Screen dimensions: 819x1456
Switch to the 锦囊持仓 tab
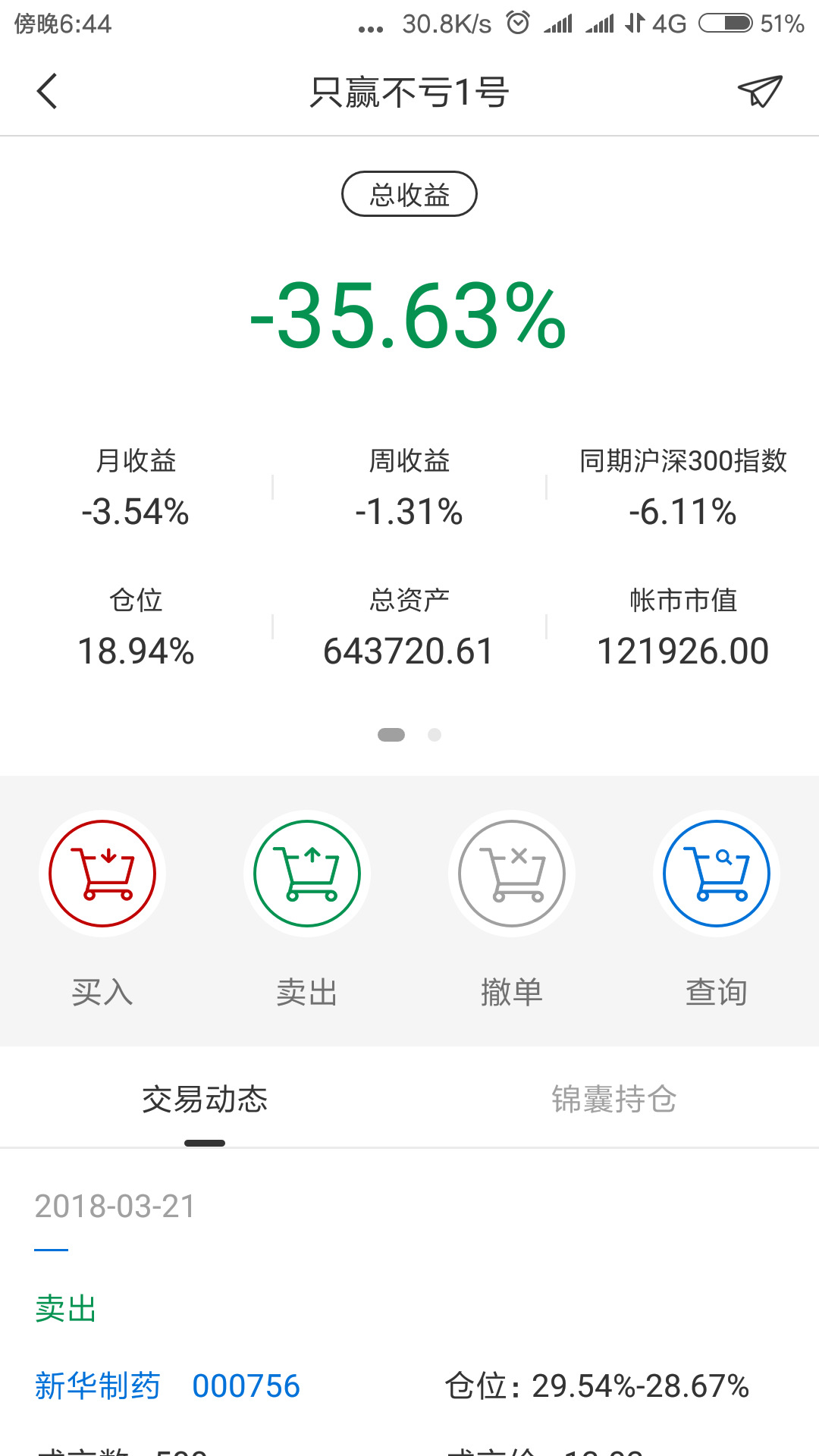(613, 1100)
